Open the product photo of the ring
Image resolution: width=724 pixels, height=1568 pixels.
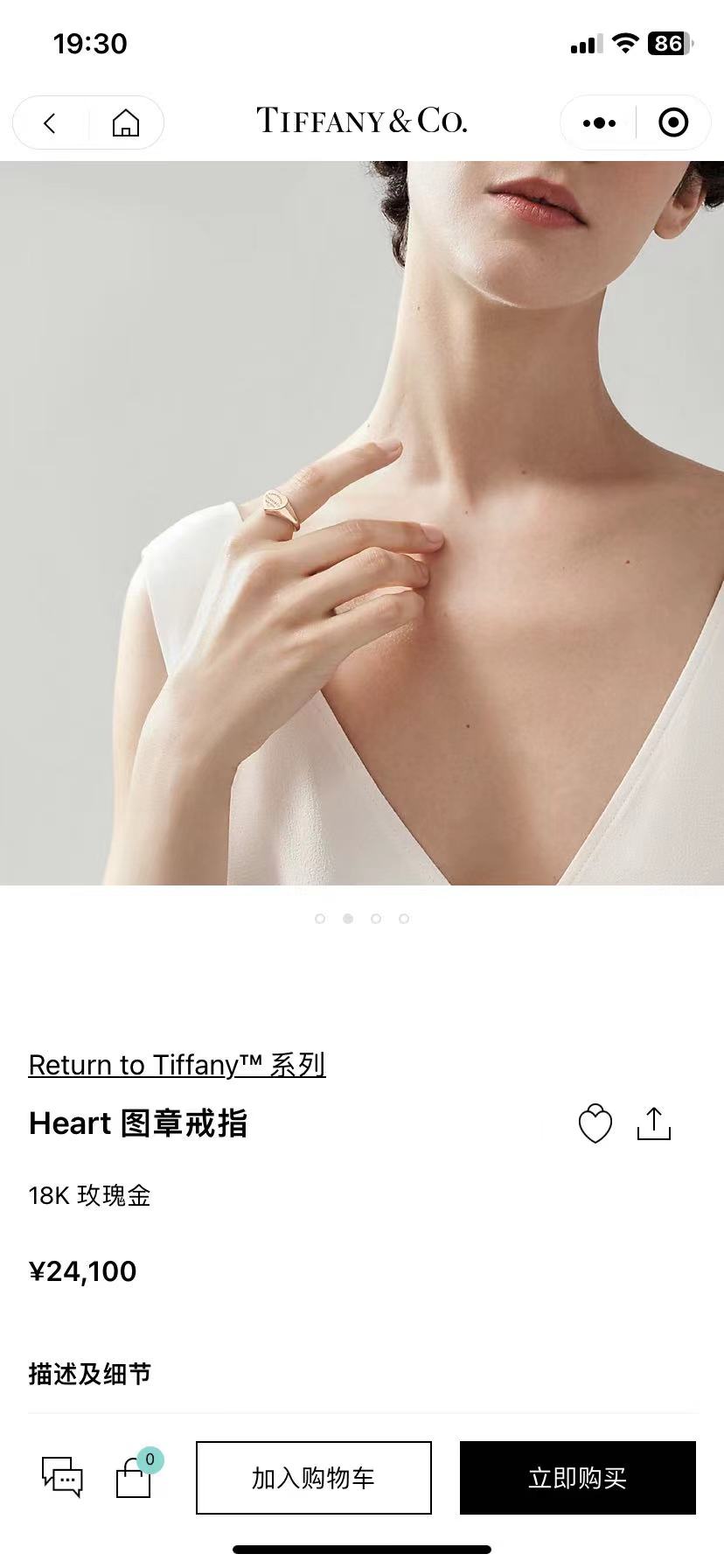pos(362,523)
